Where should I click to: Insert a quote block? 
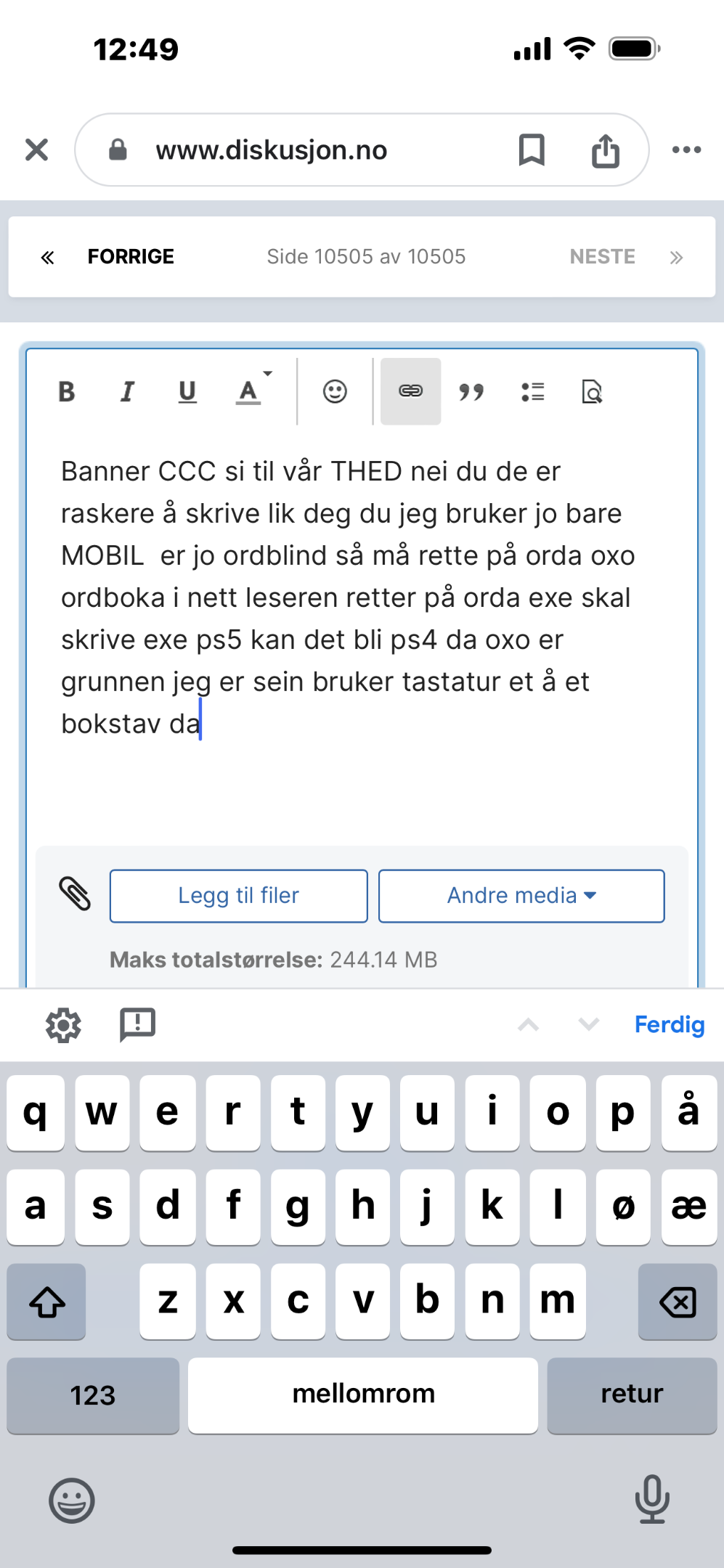(471, 392)
